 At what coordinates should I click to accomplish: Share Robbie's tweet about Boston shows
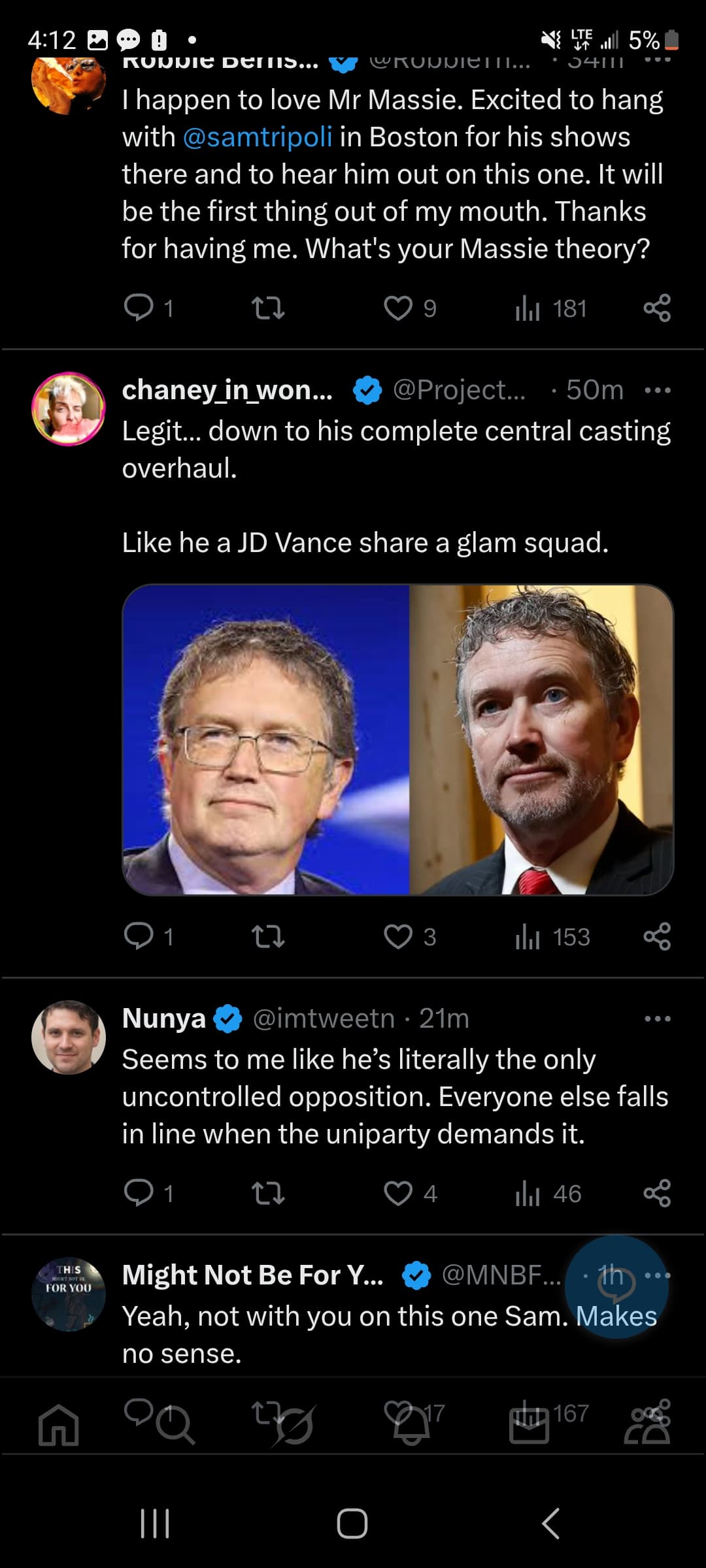(657, 308)
